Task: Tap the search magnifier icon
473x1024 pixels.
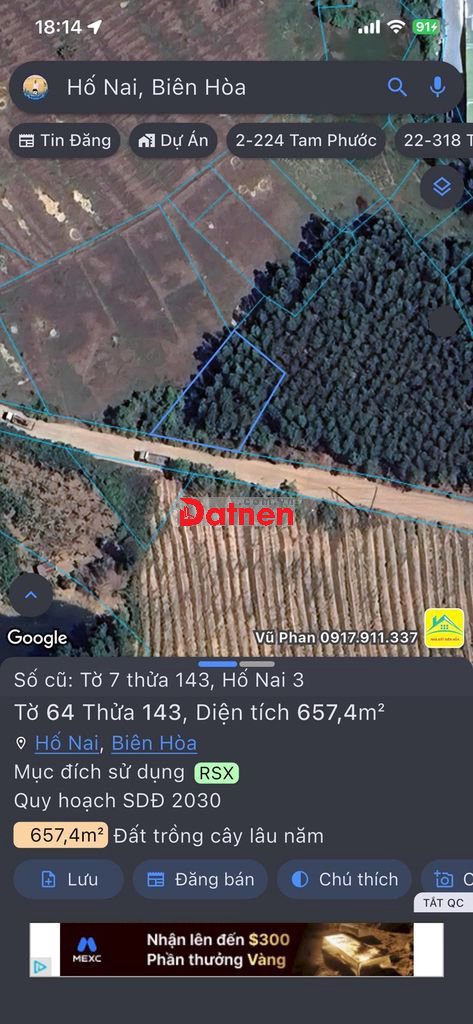Action: tap(397, 87)
